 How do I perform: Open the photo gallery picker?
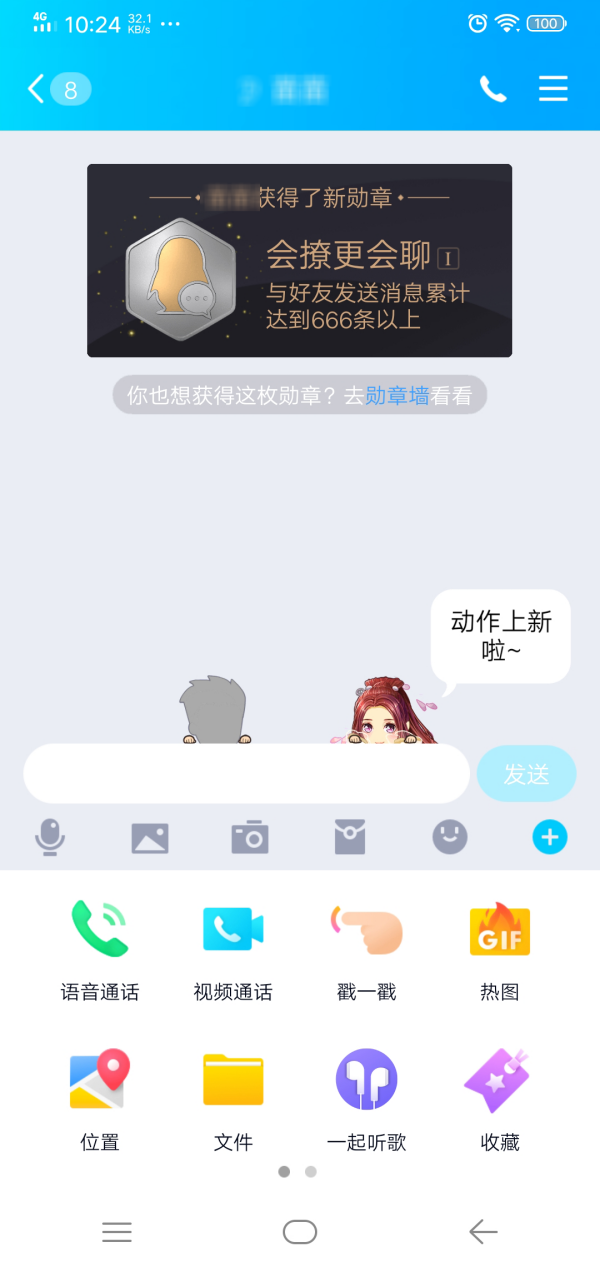coord(150,837)
